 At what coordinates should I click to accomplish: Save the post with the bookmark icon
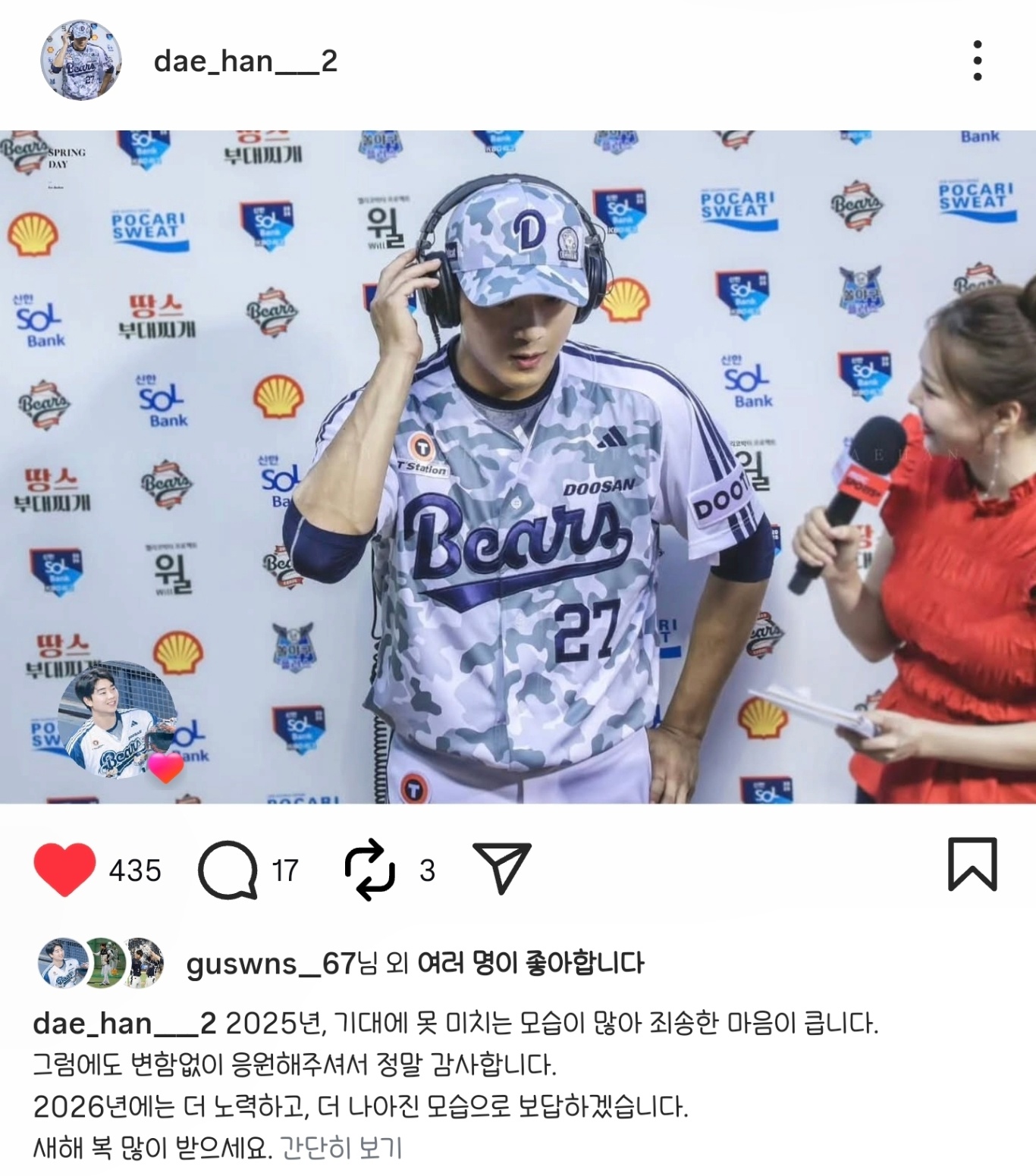(972, 864)
